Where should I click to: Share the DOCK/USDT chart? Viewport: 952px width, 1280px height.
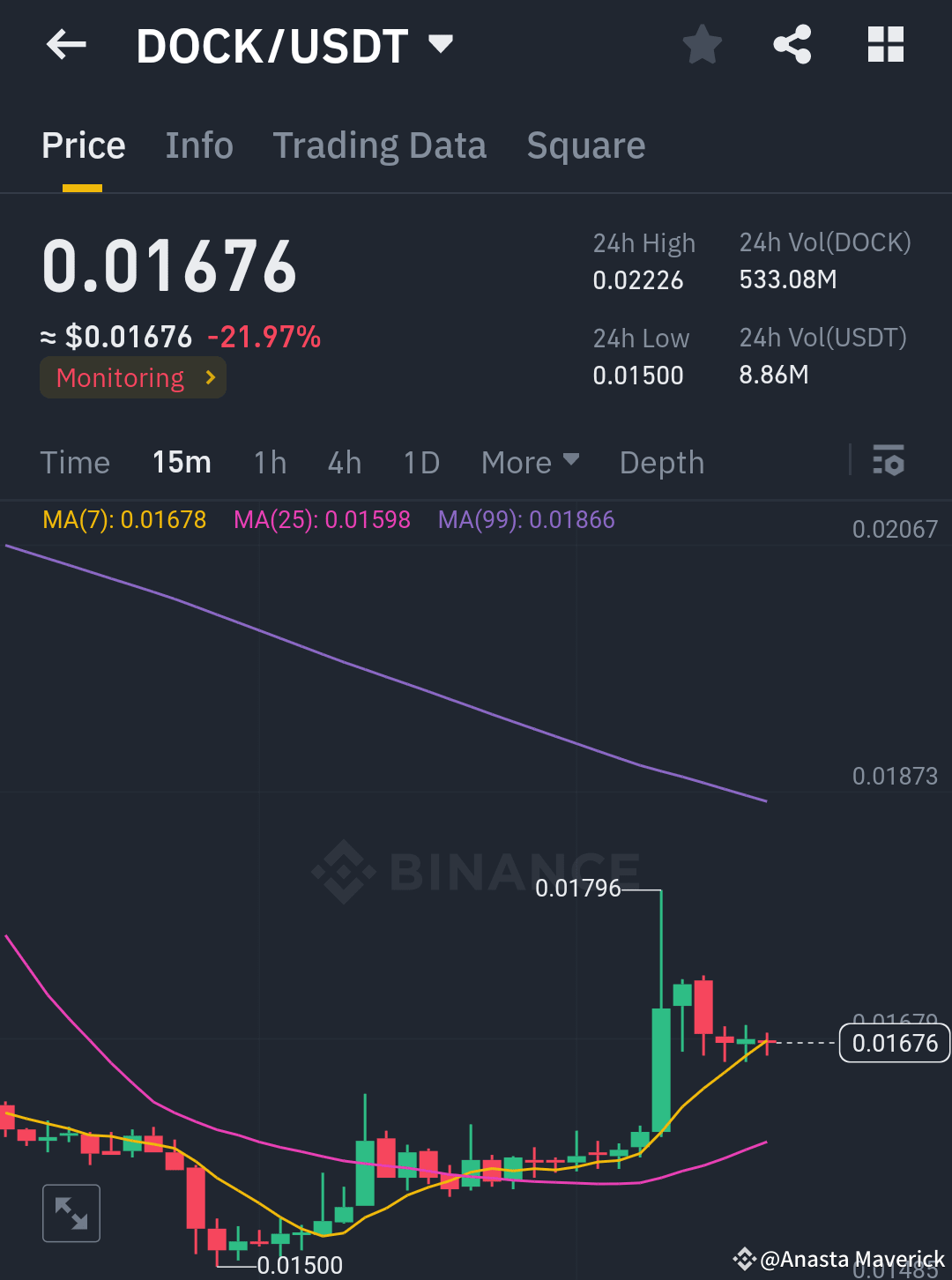pyautogui.click(x=792, y=43)
